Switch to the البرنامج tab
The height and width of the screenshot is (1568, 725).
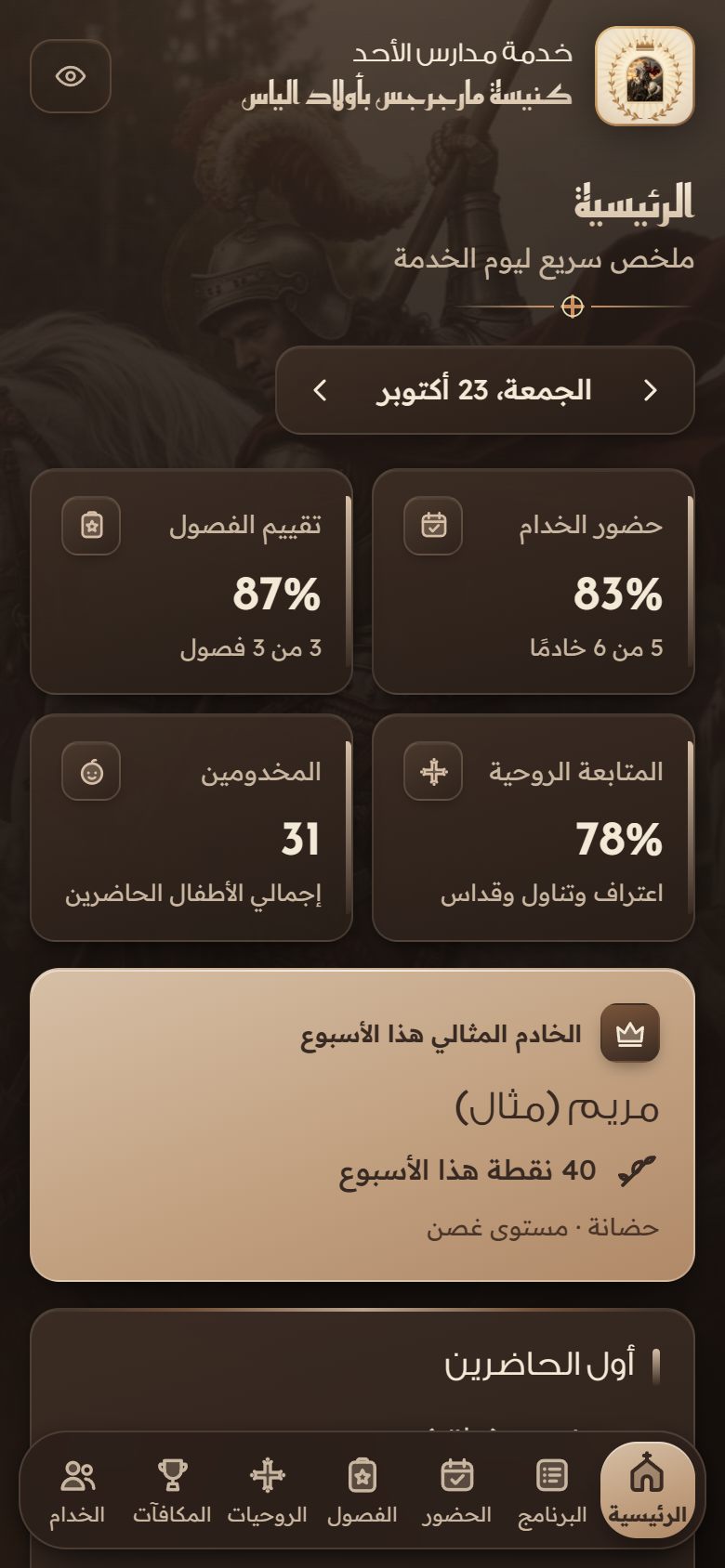click(552, 1490)
